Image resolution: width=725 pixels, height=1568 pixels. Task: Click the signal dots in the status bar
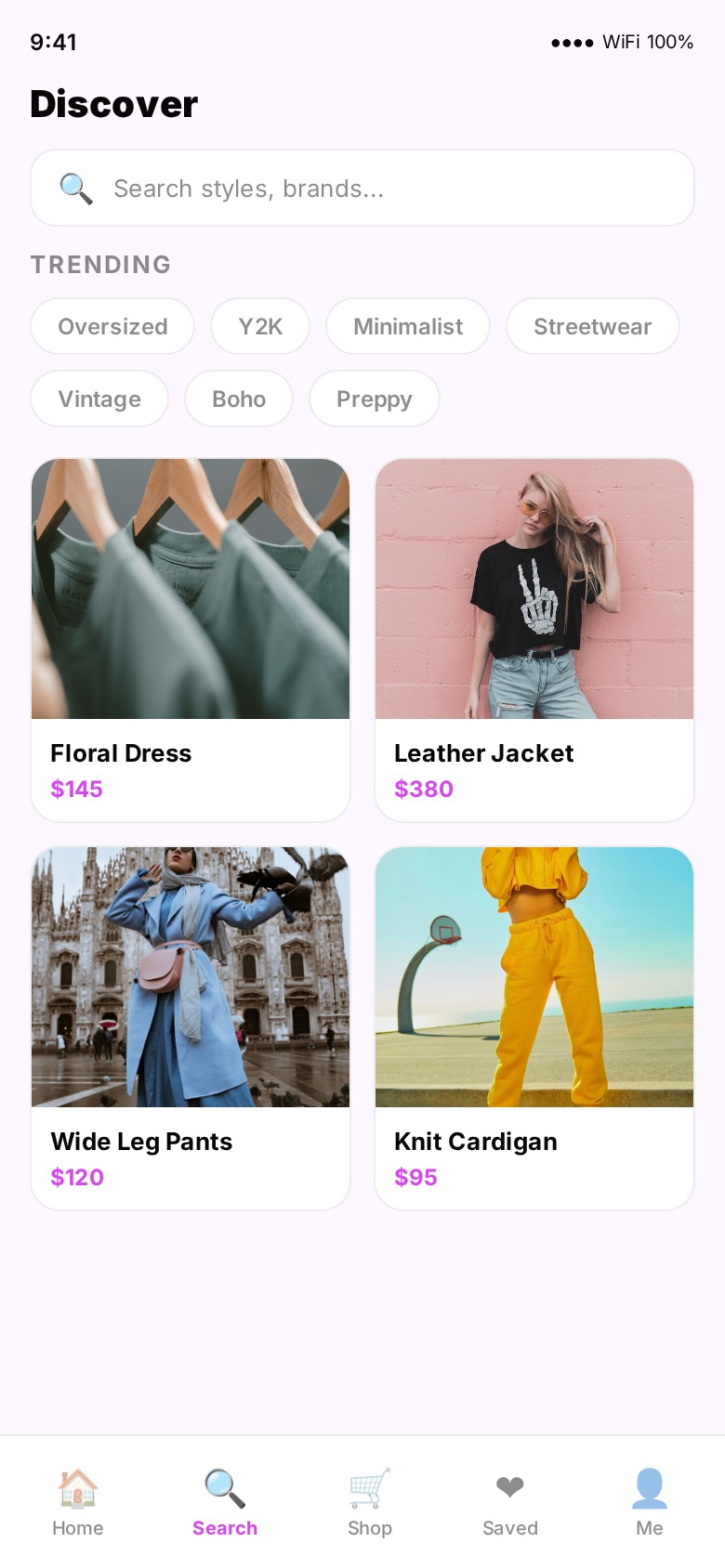tap(572, 42)
